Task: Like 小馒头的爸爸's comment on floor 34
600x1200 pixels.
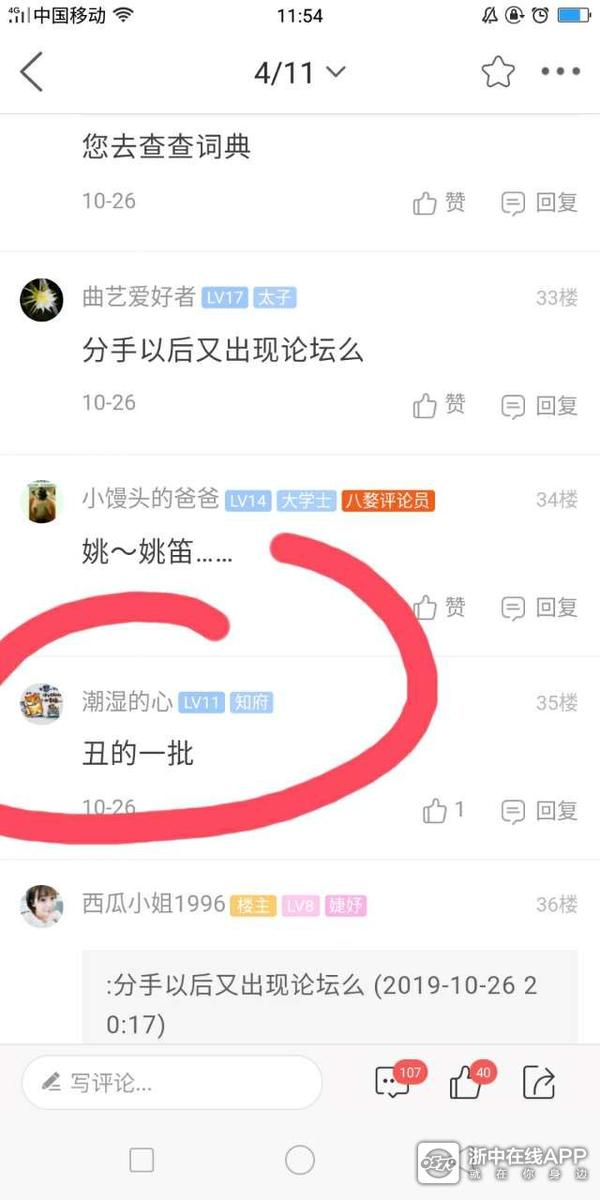Action: tap(439, 607)
